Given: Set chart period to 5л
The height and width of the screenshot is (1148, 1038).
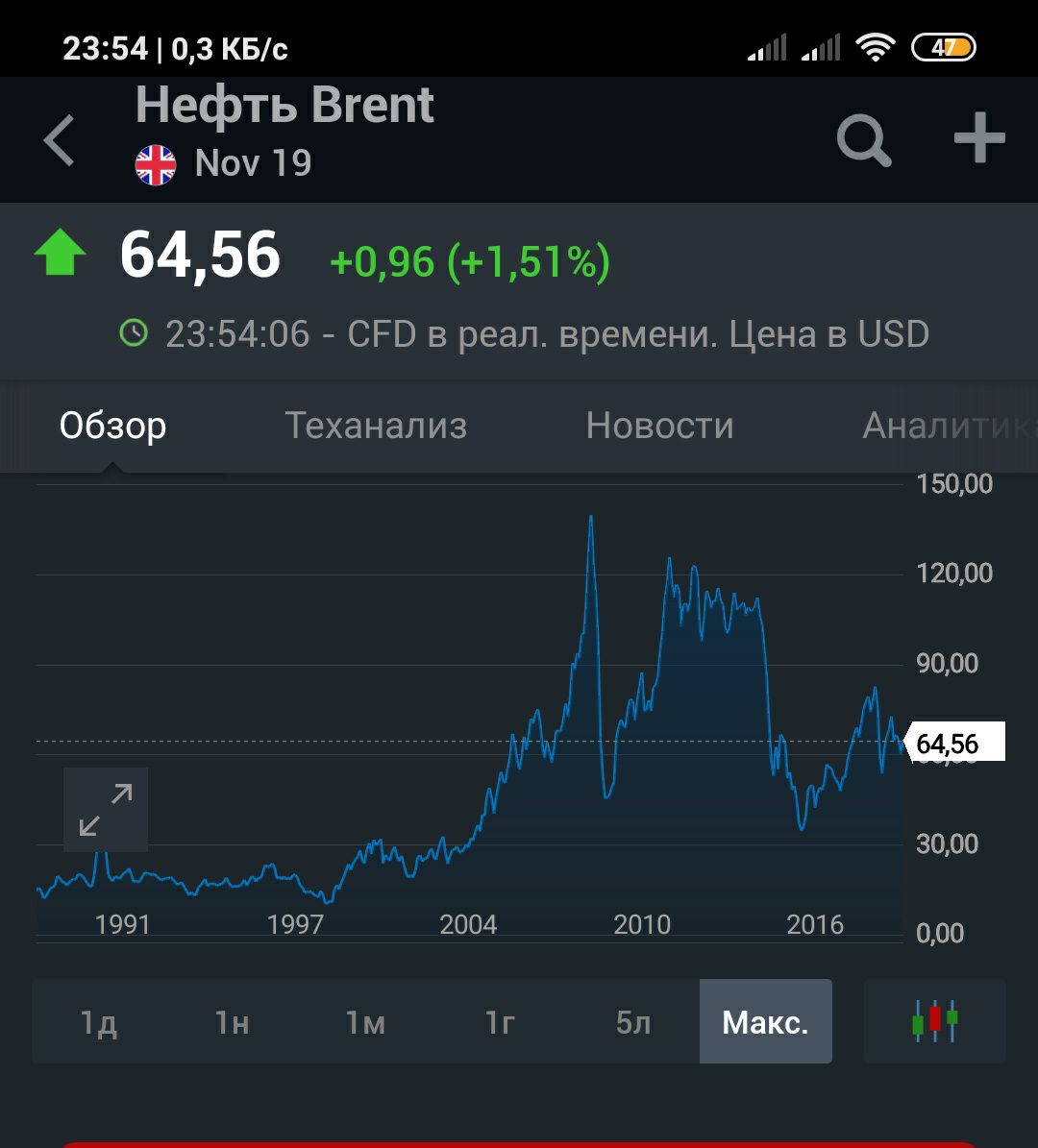Looking at the screenshot, I should click(632, 1022).
